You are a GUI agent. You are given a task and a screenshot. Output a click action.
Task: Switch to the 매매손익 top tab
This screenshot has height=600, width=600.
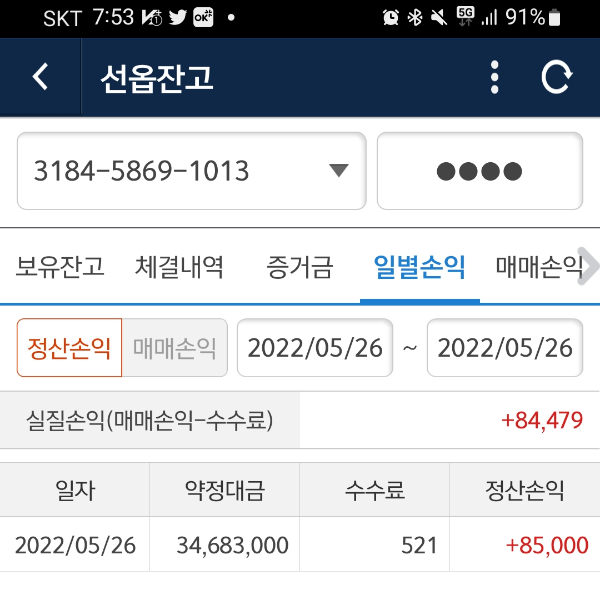click(537, 267)
